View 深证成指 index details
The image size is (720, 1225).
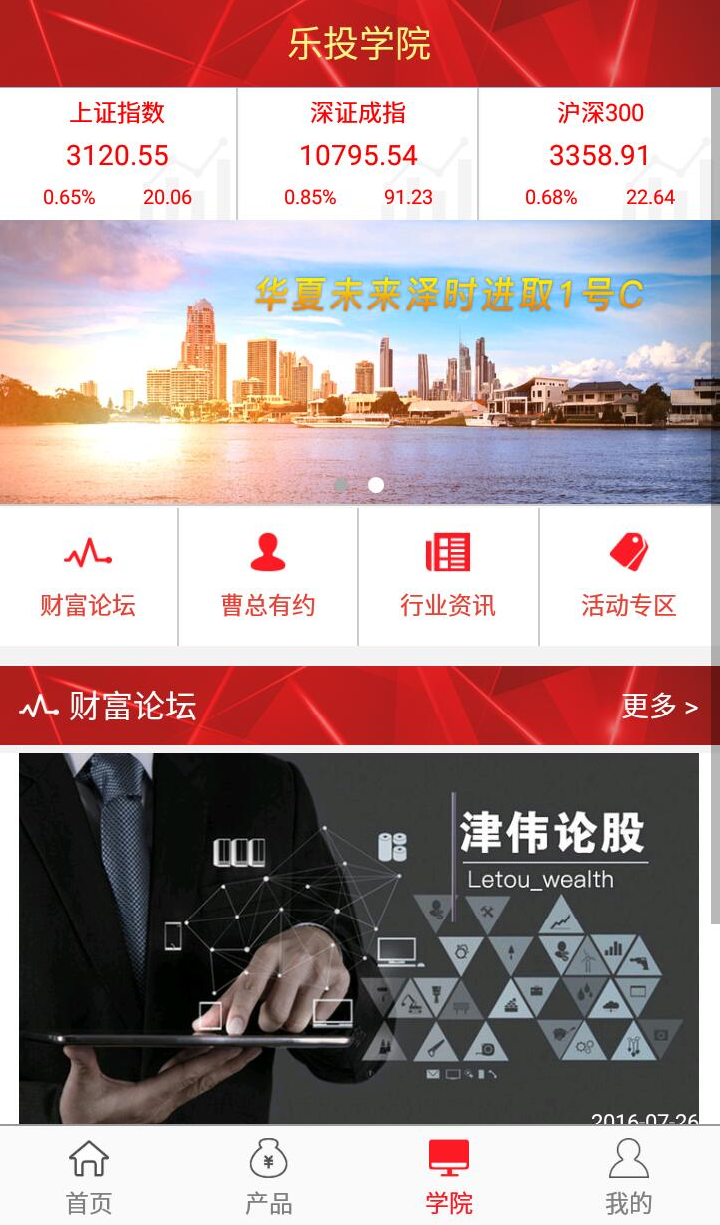coord(358,154)
